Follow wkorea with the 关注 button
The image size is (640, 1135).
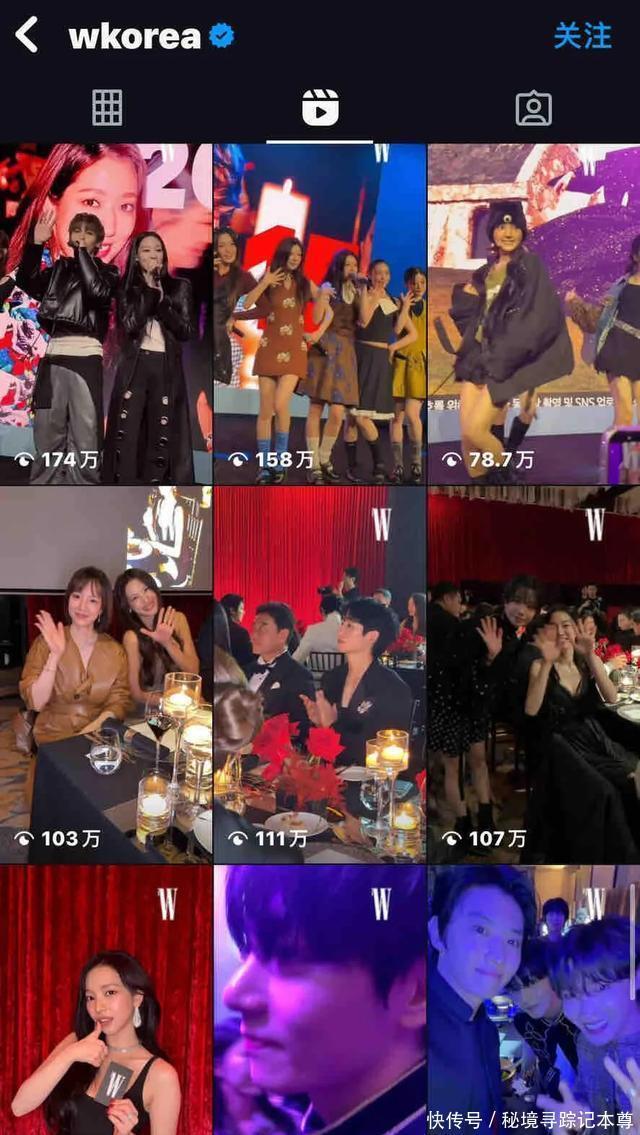(x=582, y=35)
